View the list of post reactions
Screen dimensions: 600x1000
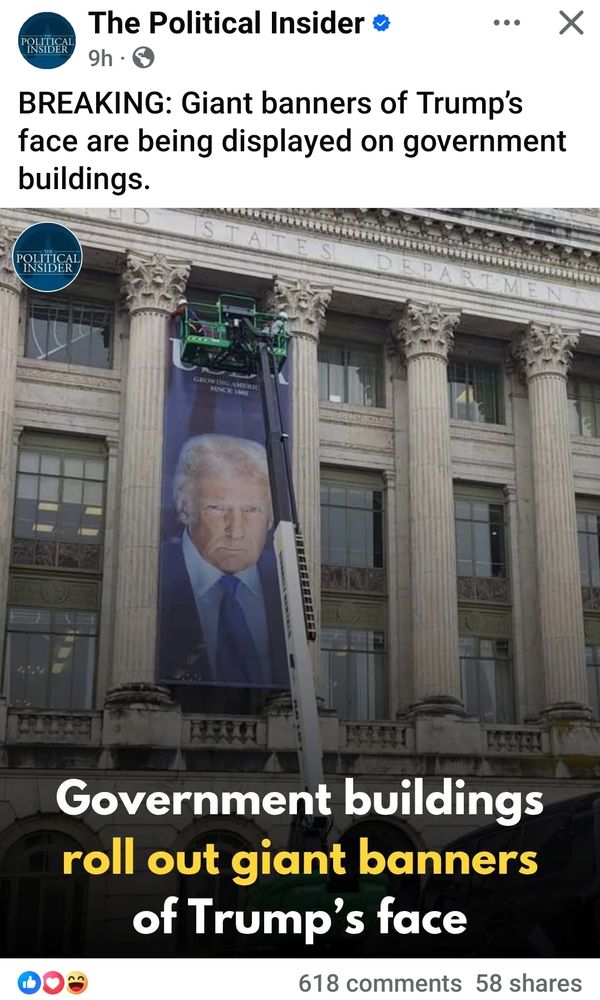point(53,983)
